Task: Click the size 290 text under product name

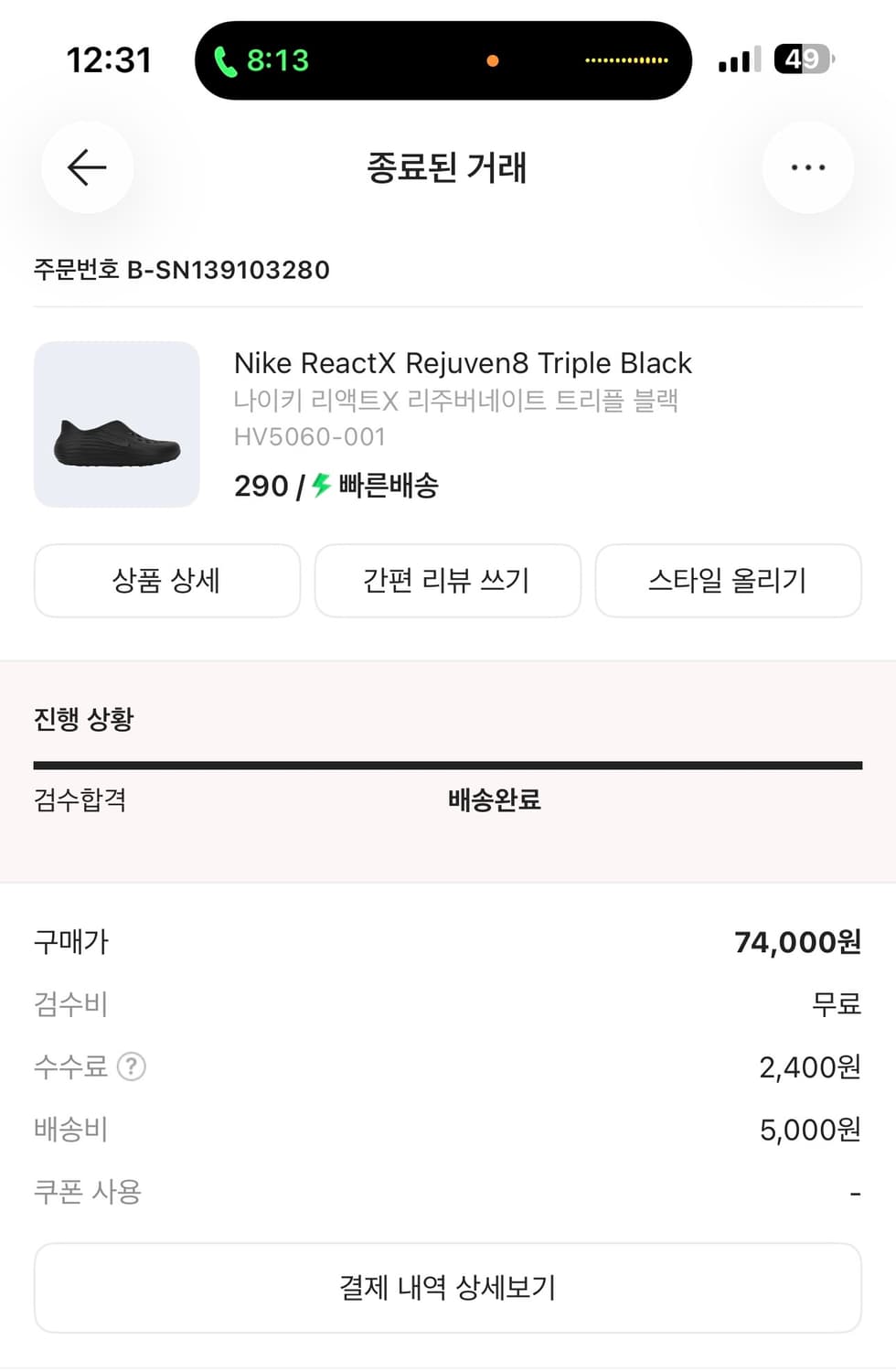Action: [262, 486]
